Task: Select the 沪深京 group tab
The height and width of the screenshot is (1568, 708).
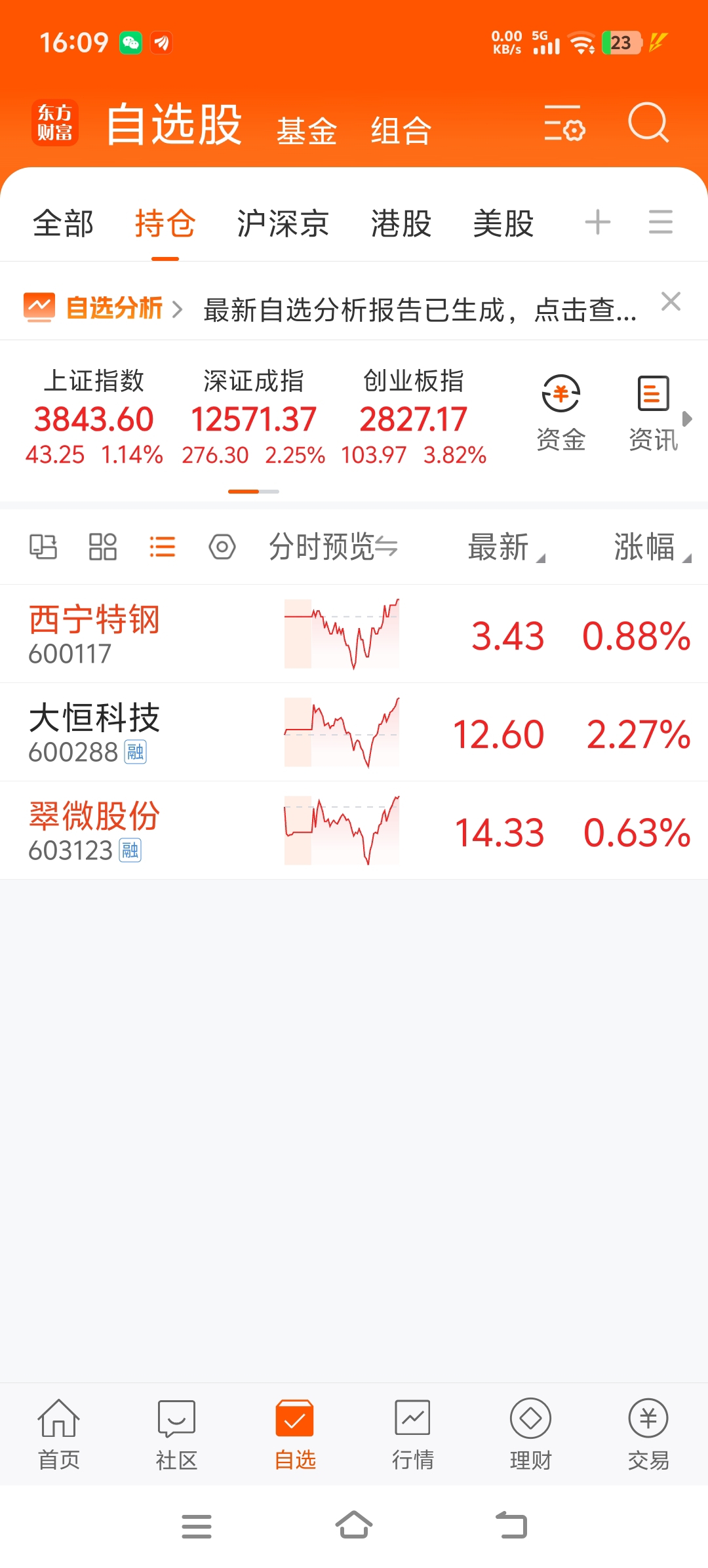Action: click(x=283, y=224)
